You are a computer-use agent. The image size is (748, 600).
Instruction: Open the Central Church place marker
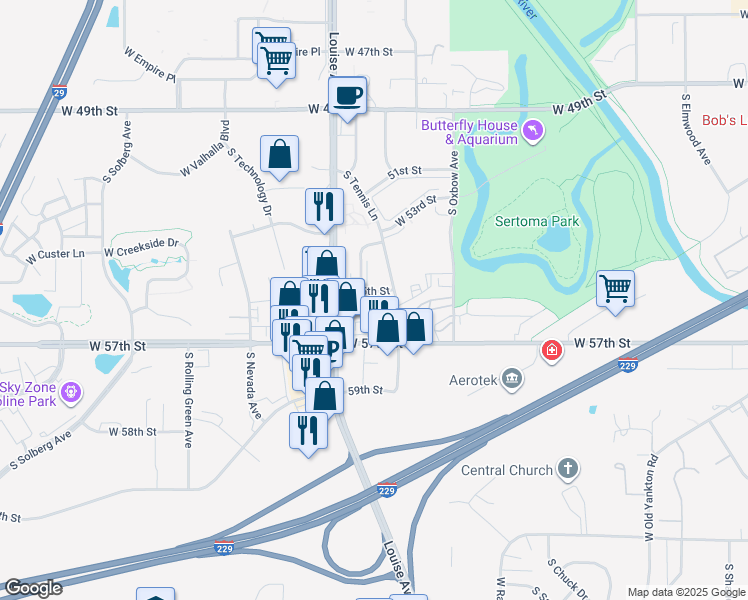click(x=567, y=469)
